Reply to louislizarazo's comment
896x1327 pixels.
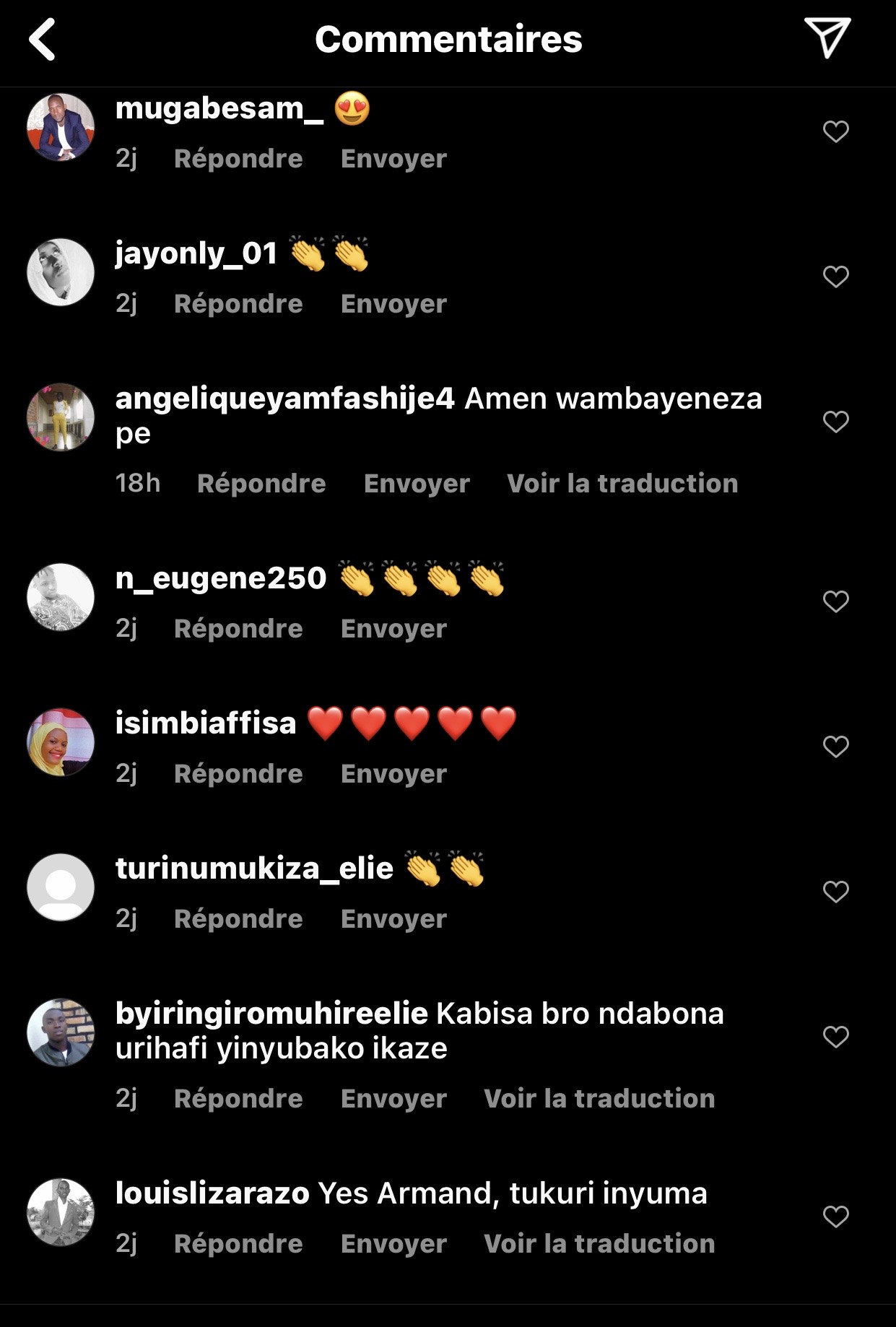[238, 1244]
